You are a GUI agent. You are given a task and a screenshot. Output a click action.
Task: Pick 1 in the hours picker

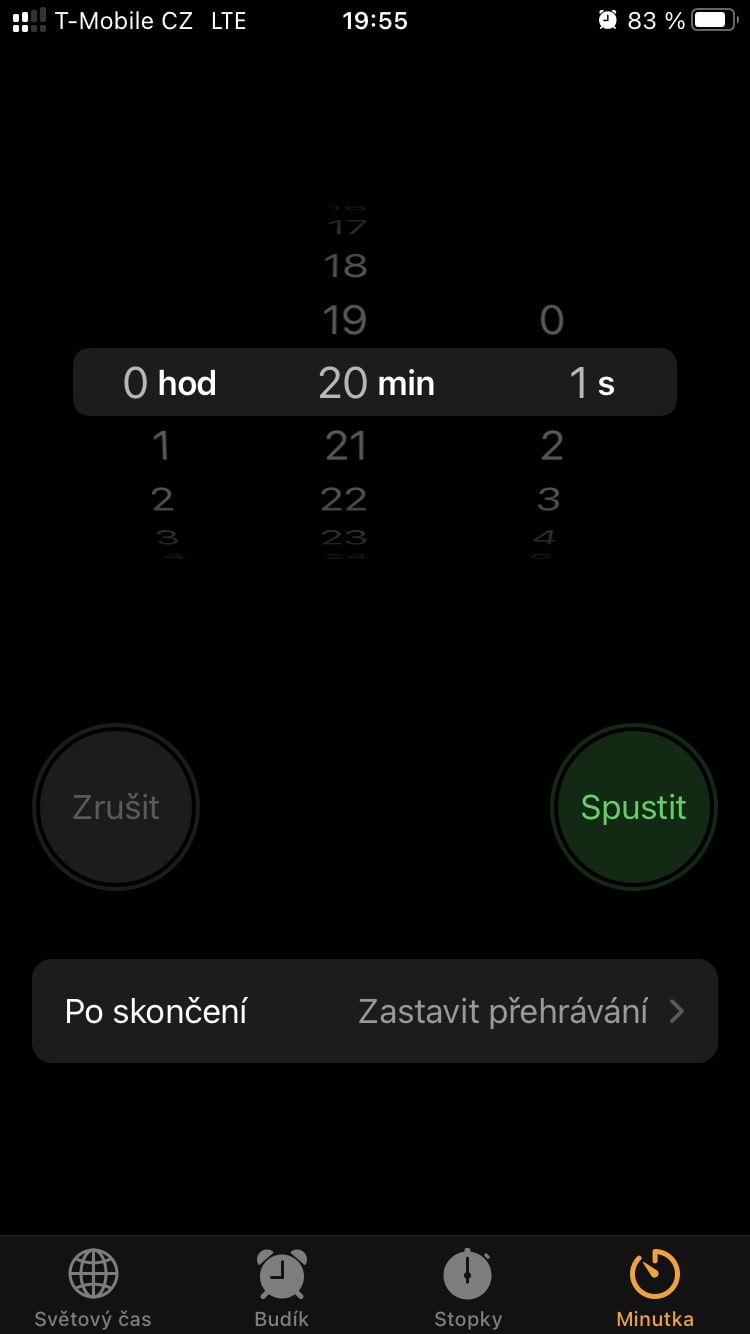[161, 446]
